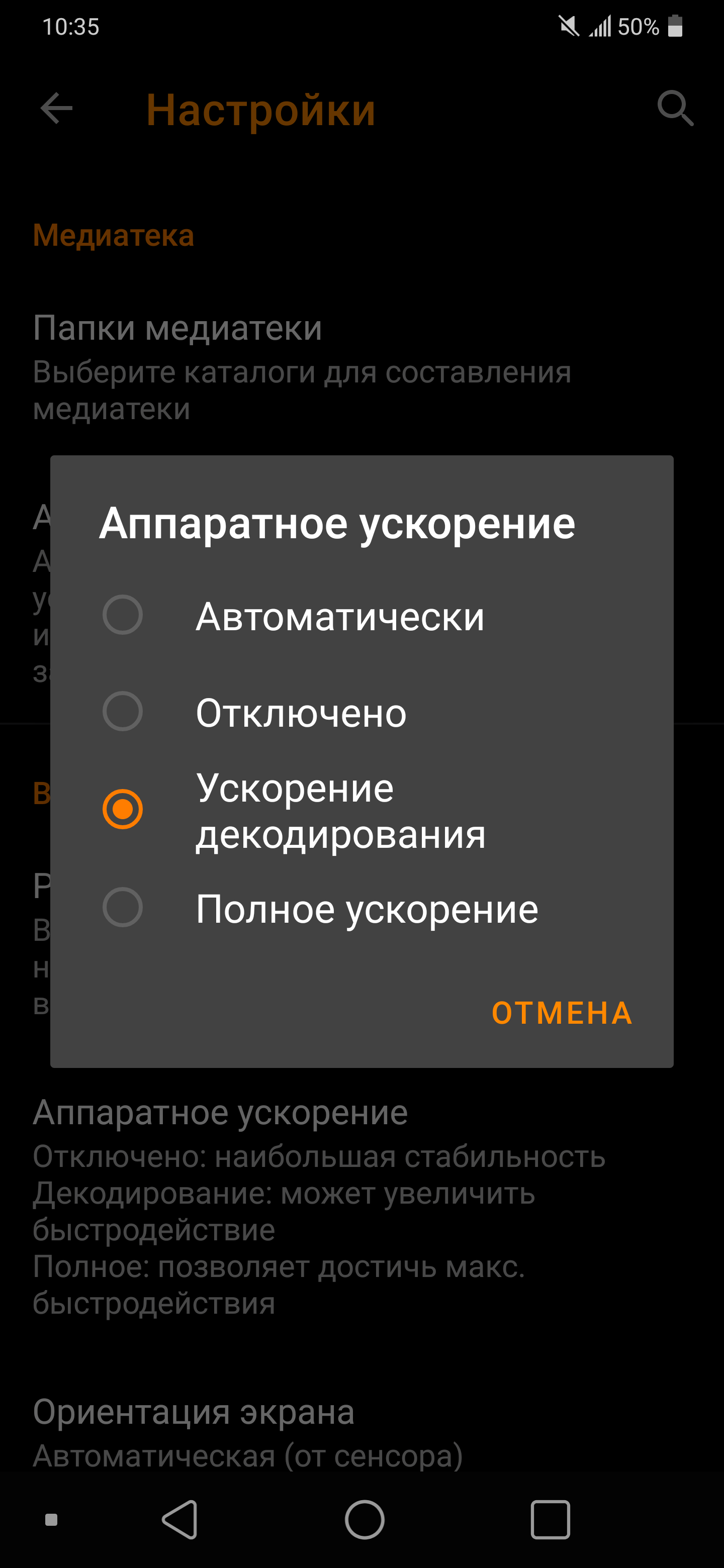
Task: Select the Автоматически option
Action: [x=123, y=615]
